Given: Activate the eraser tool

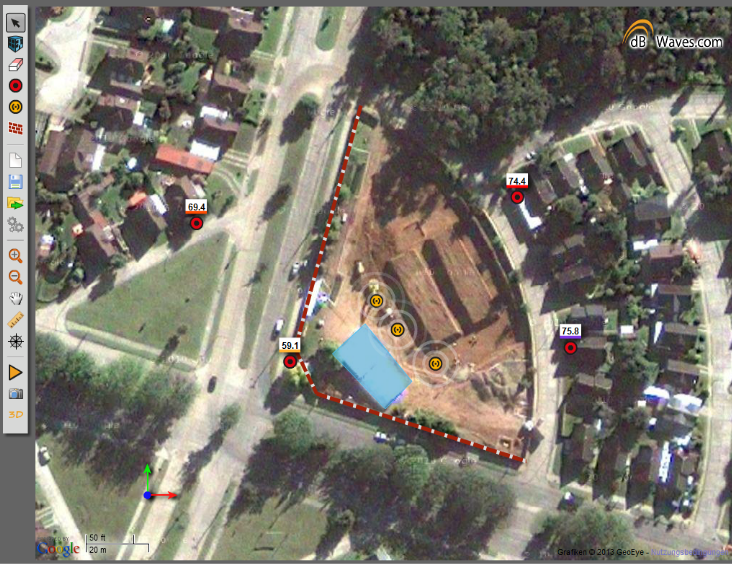Looking at the screenshot, I should coord(15,65).
